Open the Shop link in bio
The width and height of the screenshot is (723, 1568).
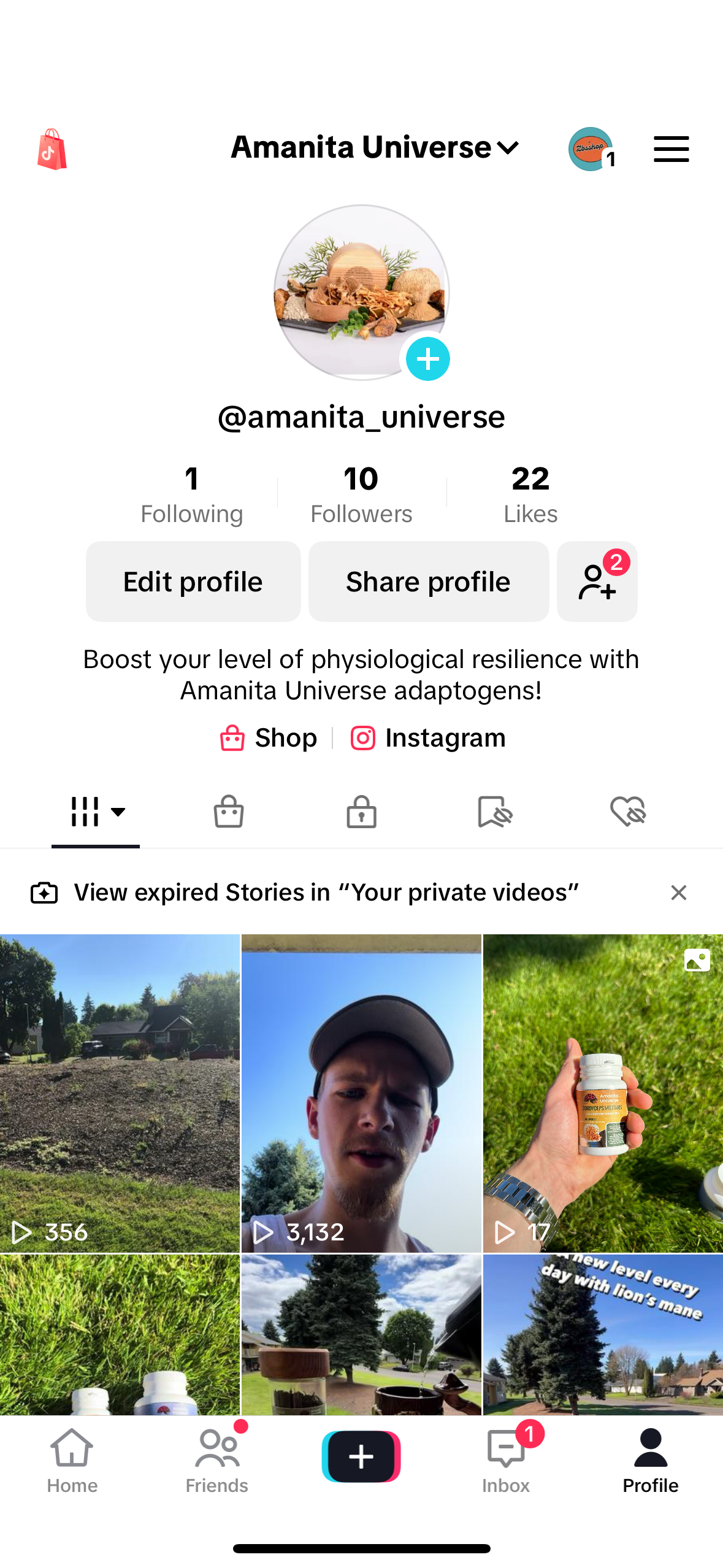(x=269, y=738)
